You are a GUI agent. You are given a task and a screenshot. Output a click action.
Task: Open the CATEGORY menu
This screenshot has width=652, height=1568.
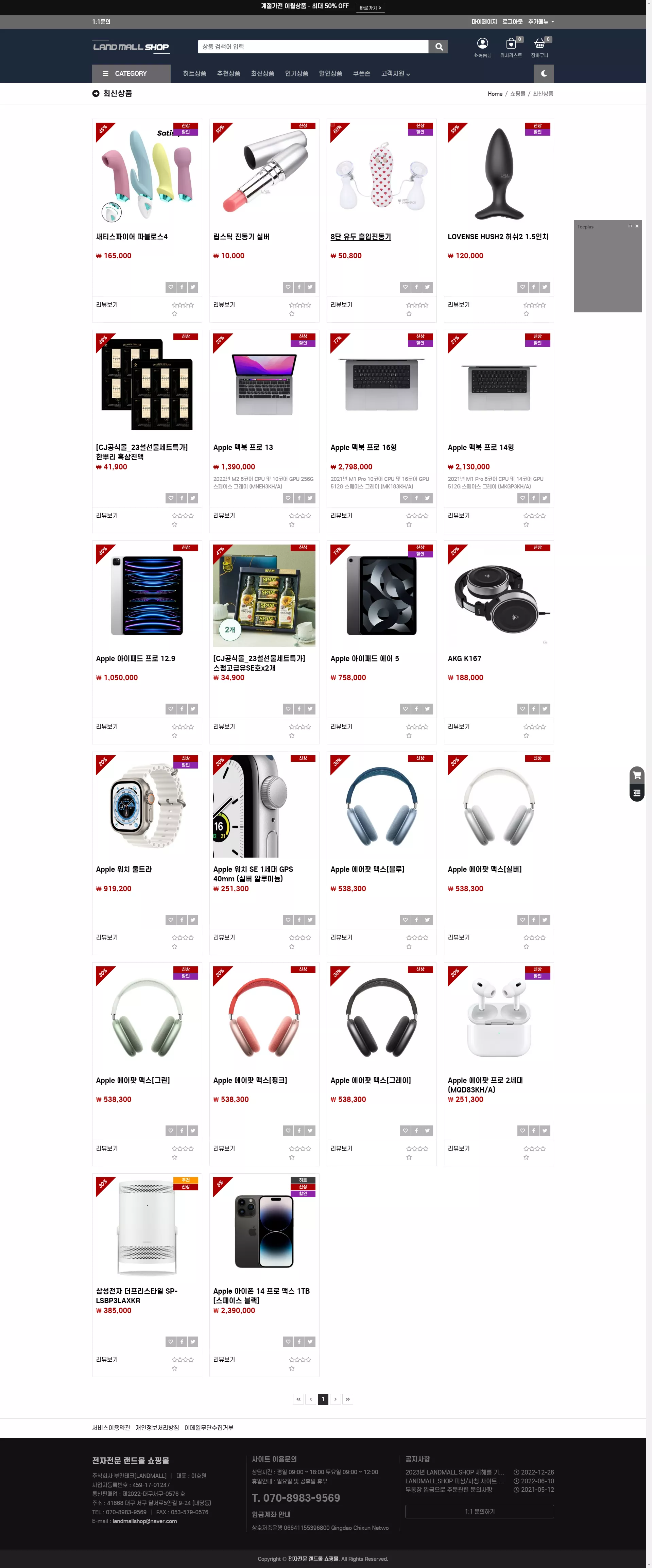pyautogui.click(x=131, y=74)
